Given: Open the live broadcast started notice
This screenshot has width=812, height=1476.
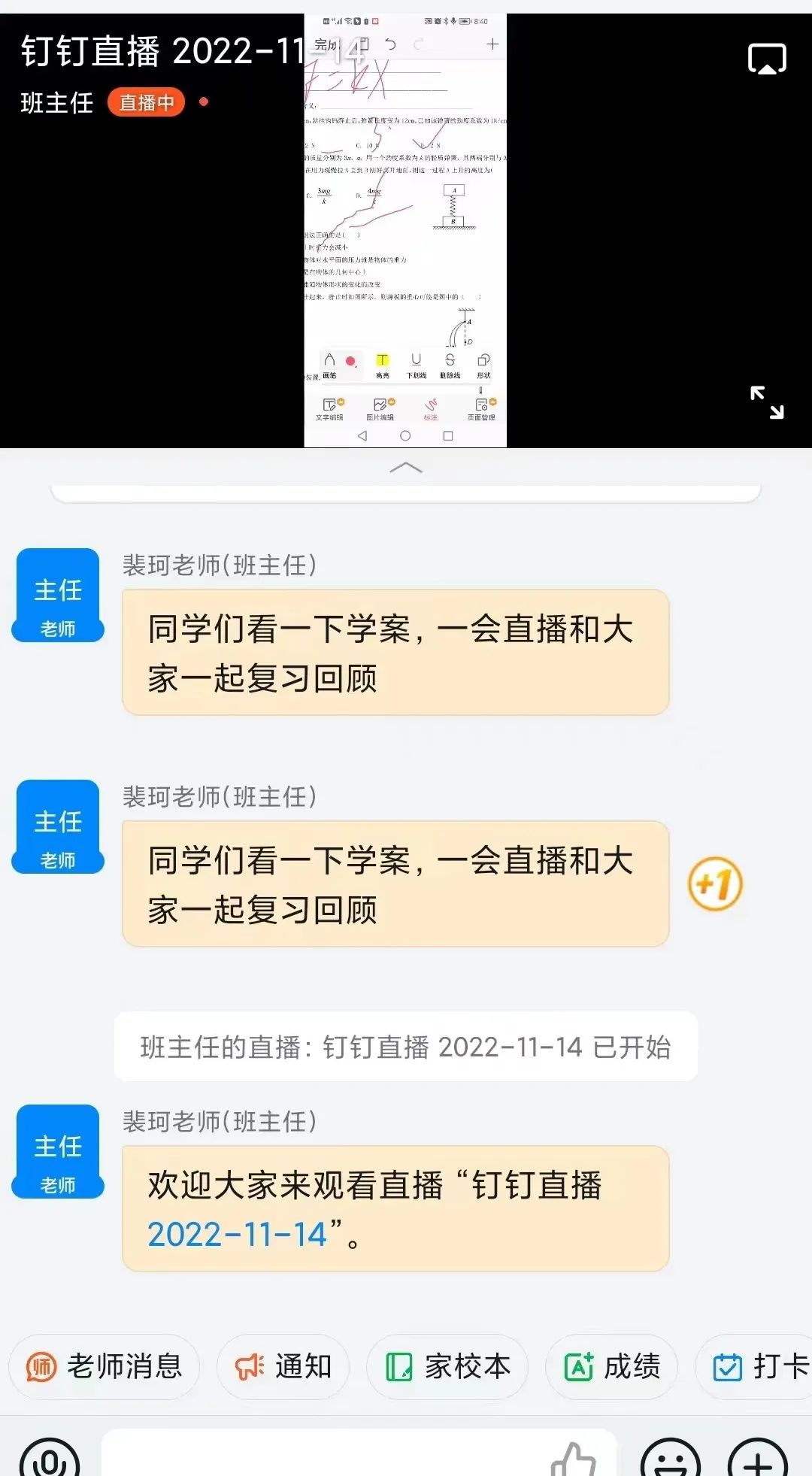Looking at the screenshot, I should click(x=405, y=1047).
